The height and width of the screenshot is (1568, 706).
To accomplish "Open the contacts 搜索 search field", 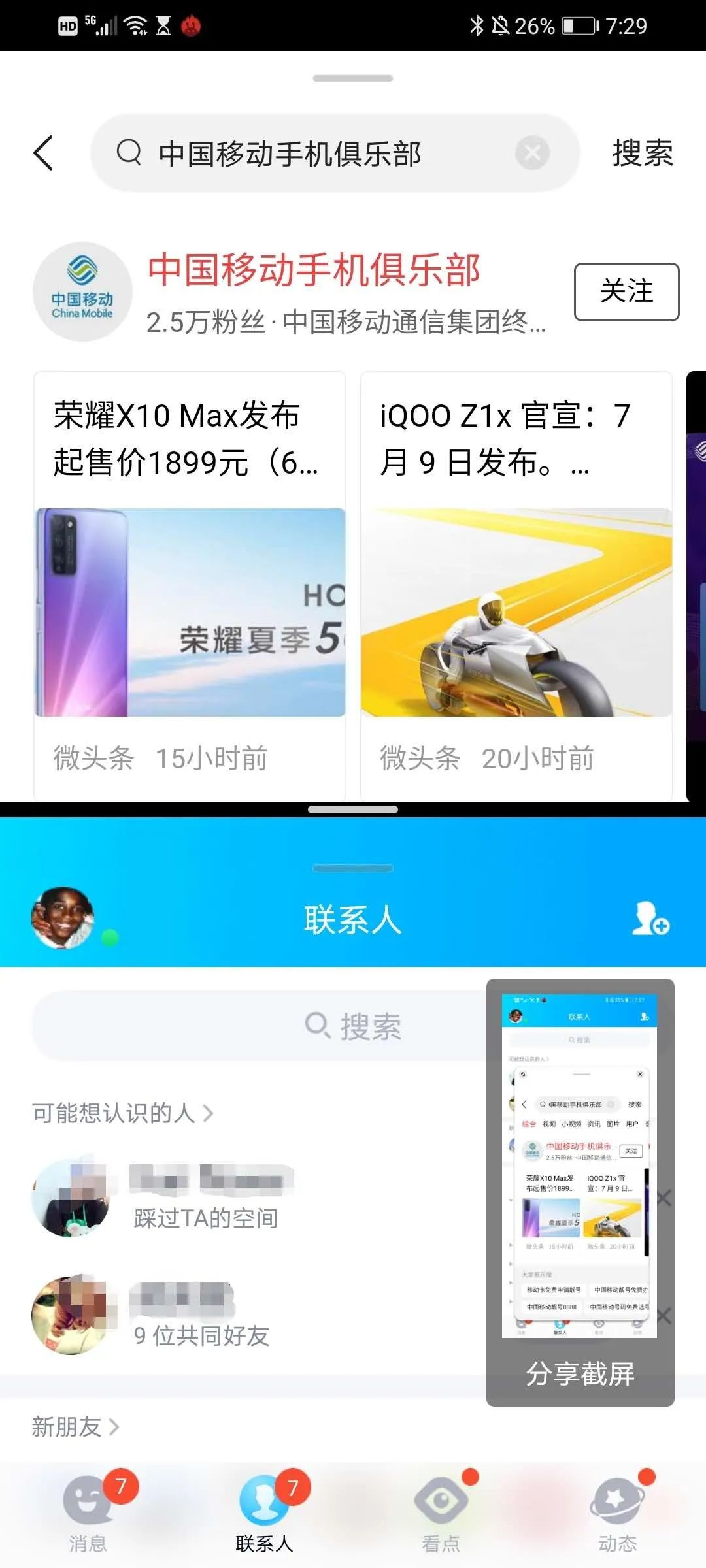I will (x=261, y=1026).
